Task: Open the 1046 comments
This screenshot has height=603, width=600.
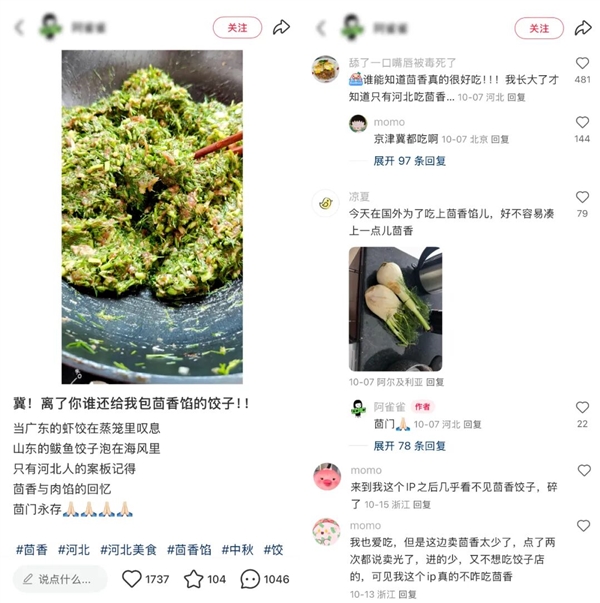Action: pyautogui.click(x=251, y=579)
